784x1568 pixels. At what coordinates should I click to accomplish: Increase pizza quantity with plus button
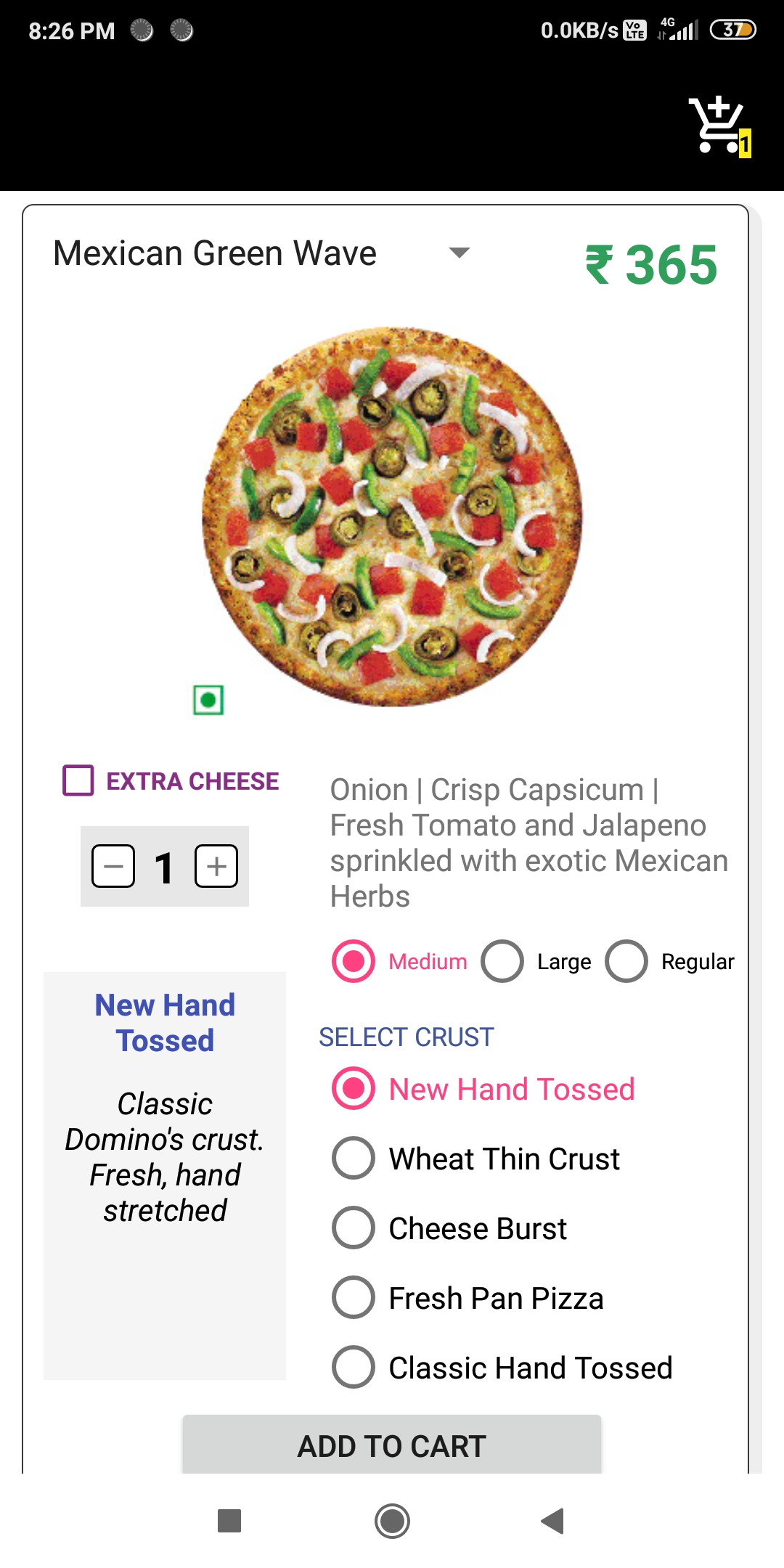pyautogui.click(x=216, y=866)
